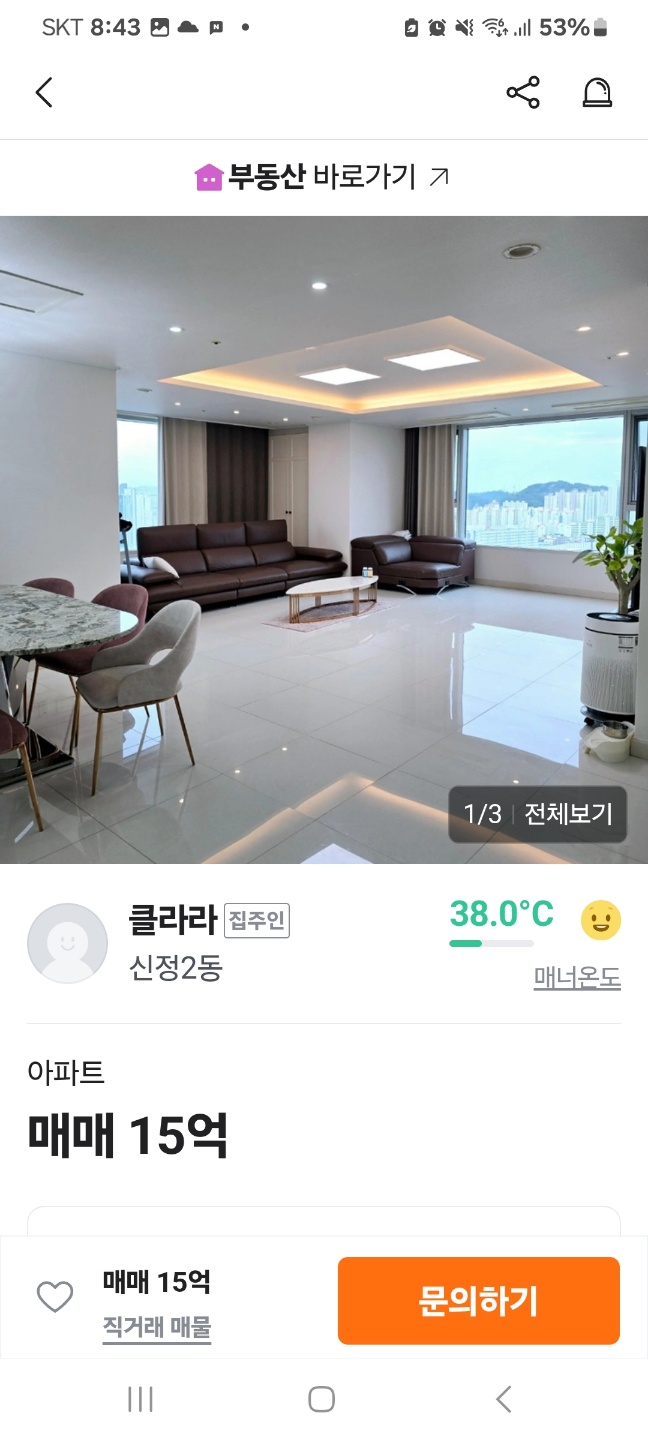This screenshot has width=648, height=1440.
Task: Open the 부동산 바로가기 link
Action: coord(322,177)
